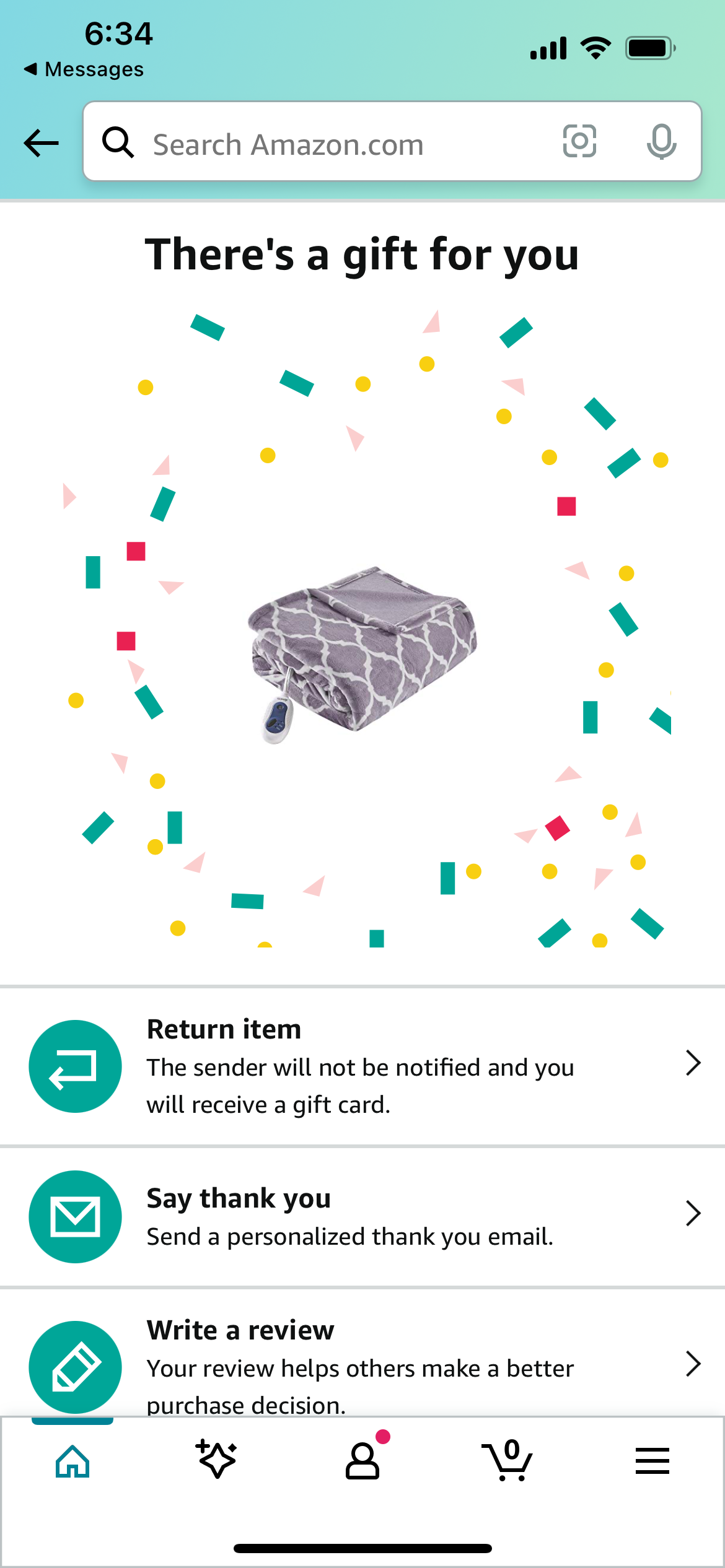
Task: Return to Messages app
Action: coord(84,69)
